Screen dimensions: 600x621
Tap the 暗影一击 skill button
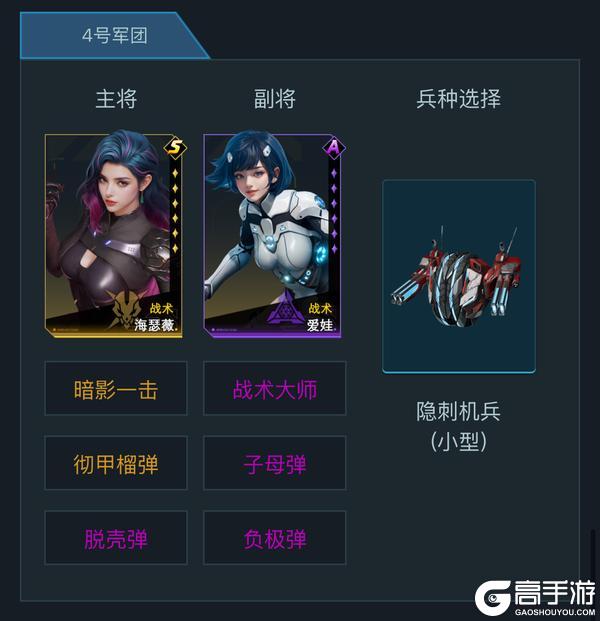(x=116, y=388)
